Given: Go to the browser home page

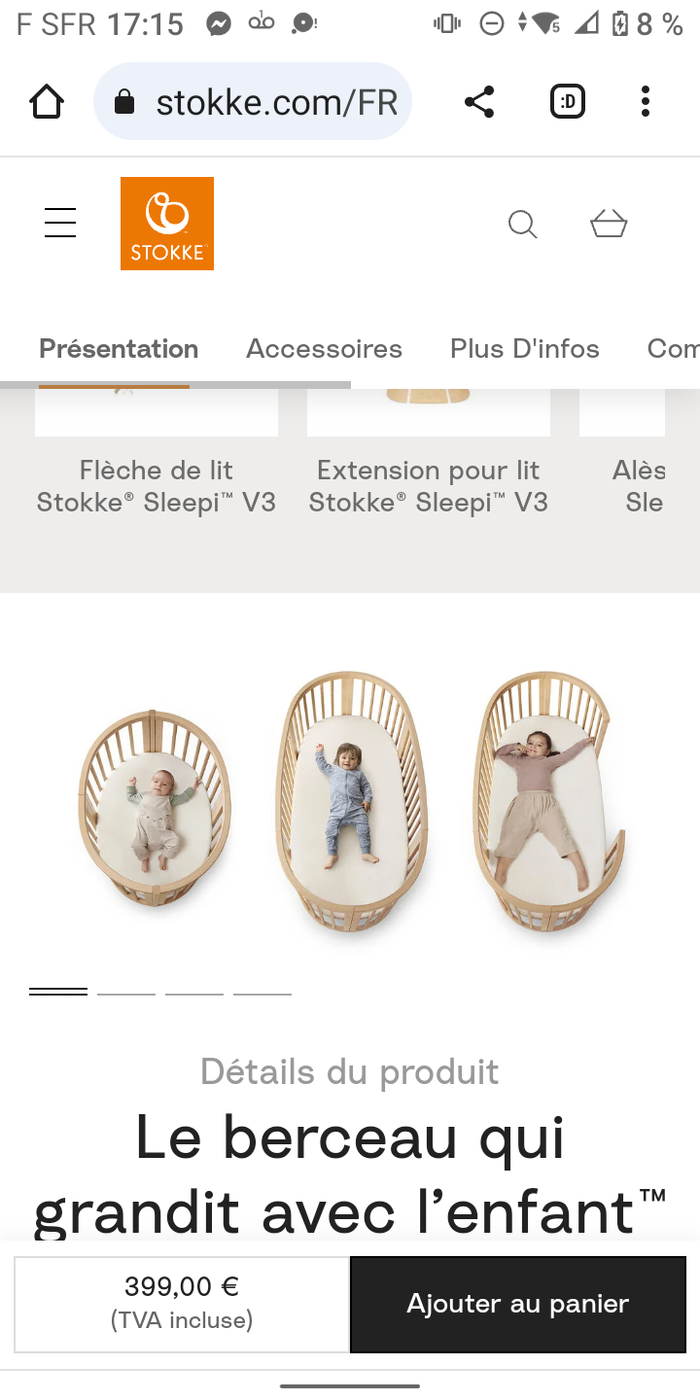Looking at the screenshot, I should coord(46,102).
